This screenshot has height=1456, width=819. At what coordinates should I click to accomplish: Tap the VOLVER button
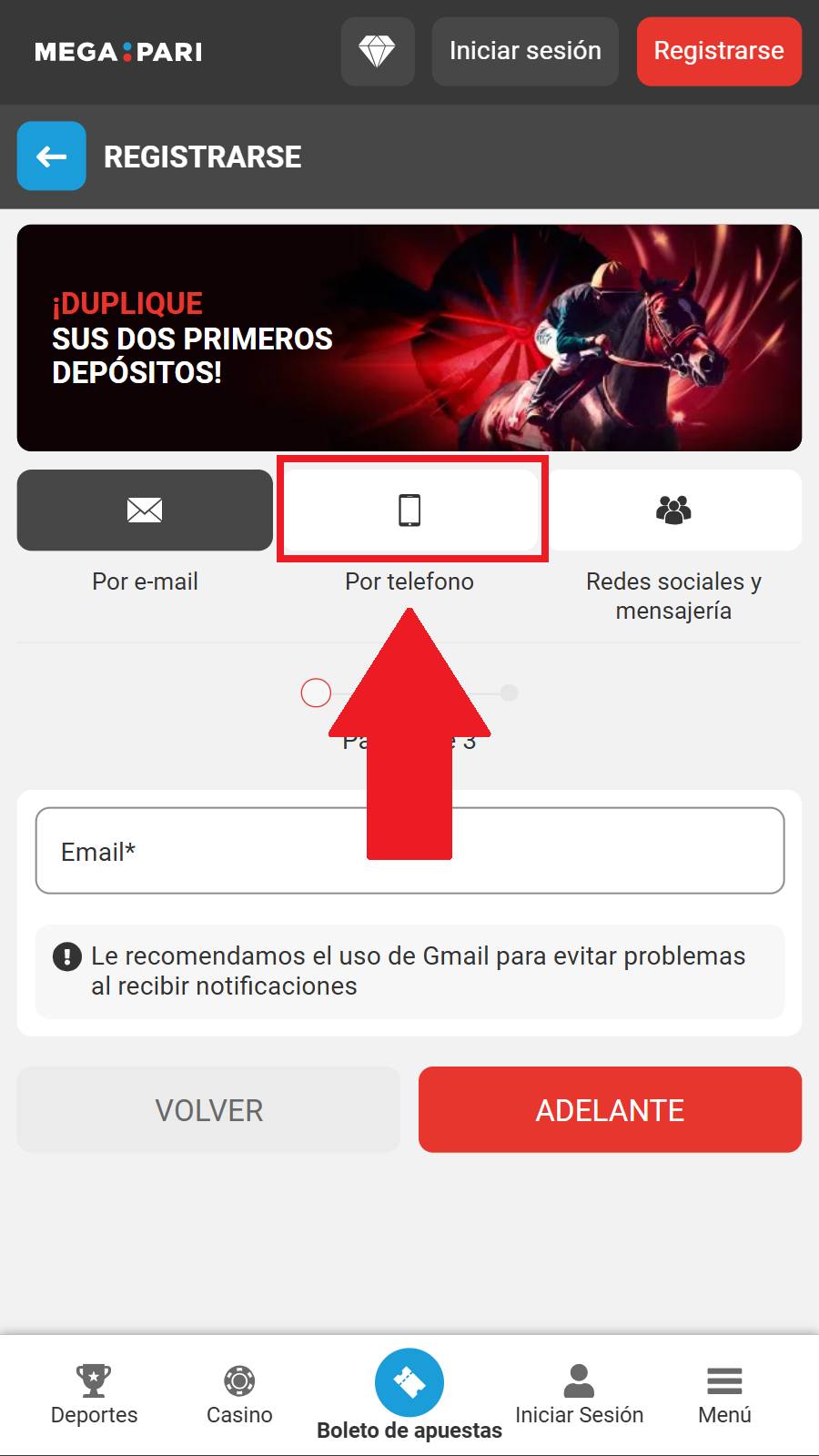pyautogui.click(x=208, y=1109)
